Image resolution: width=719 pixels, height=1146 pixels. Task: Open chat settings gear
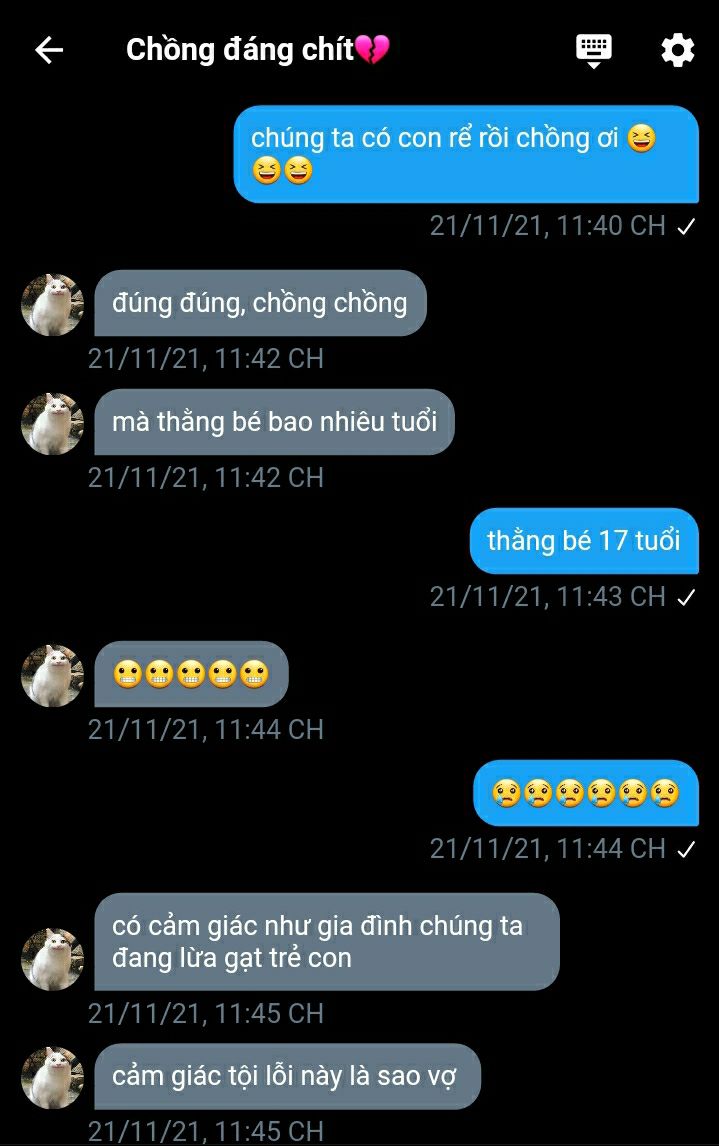(x=677, y=50)
